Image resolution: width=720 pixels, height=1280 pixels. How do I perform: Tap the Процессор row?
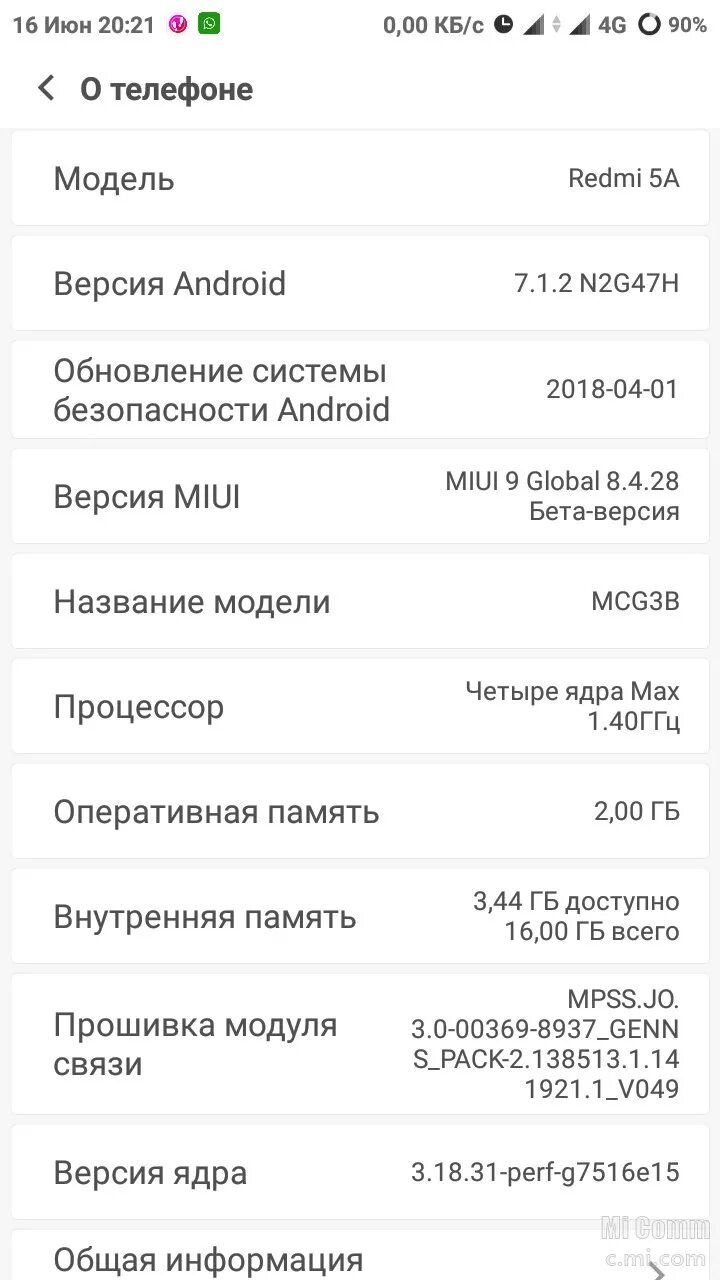(x=360, y=706)
